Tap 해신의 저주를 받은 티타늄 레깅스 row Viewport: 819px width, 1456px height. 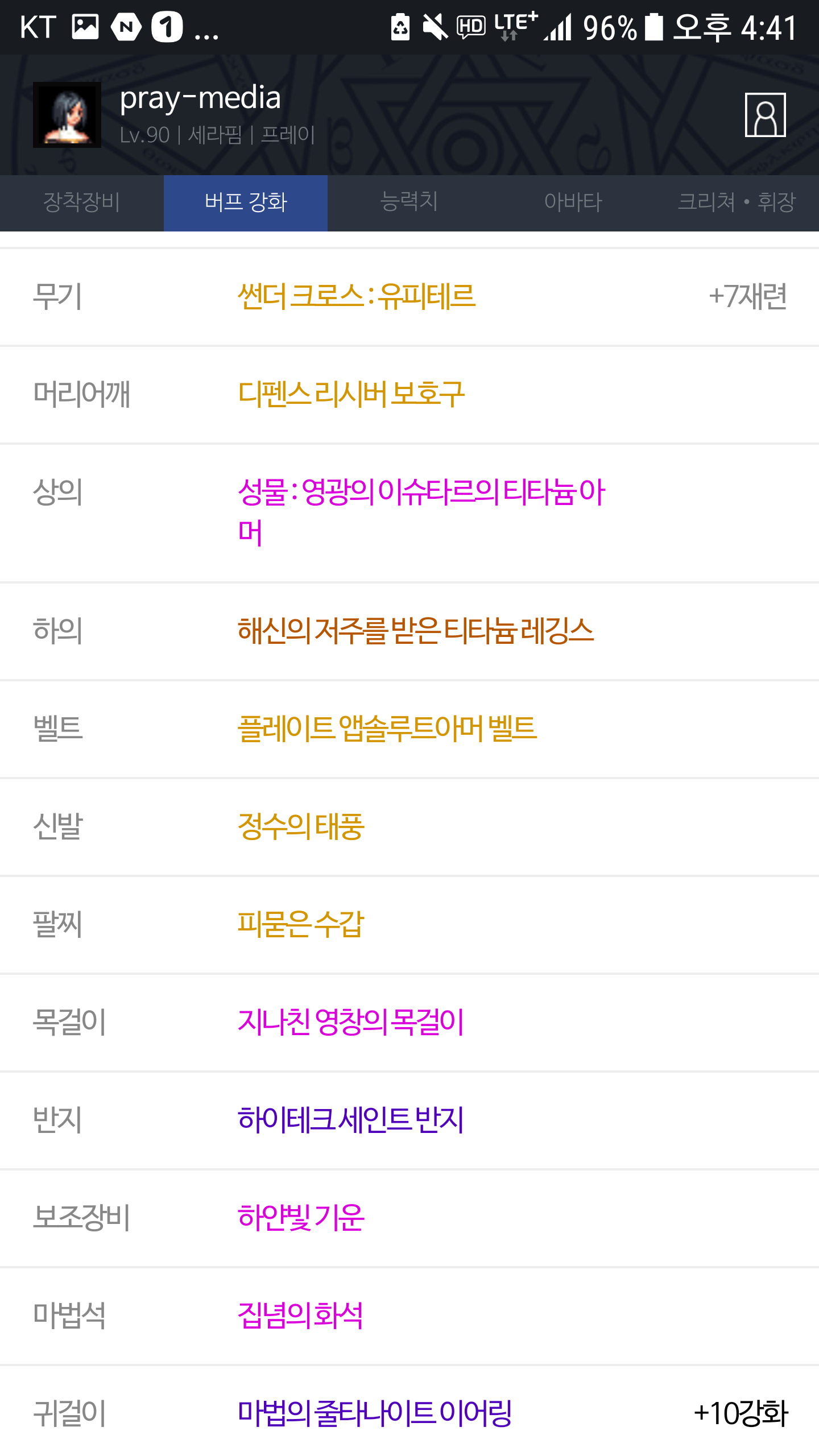(415, 631)
